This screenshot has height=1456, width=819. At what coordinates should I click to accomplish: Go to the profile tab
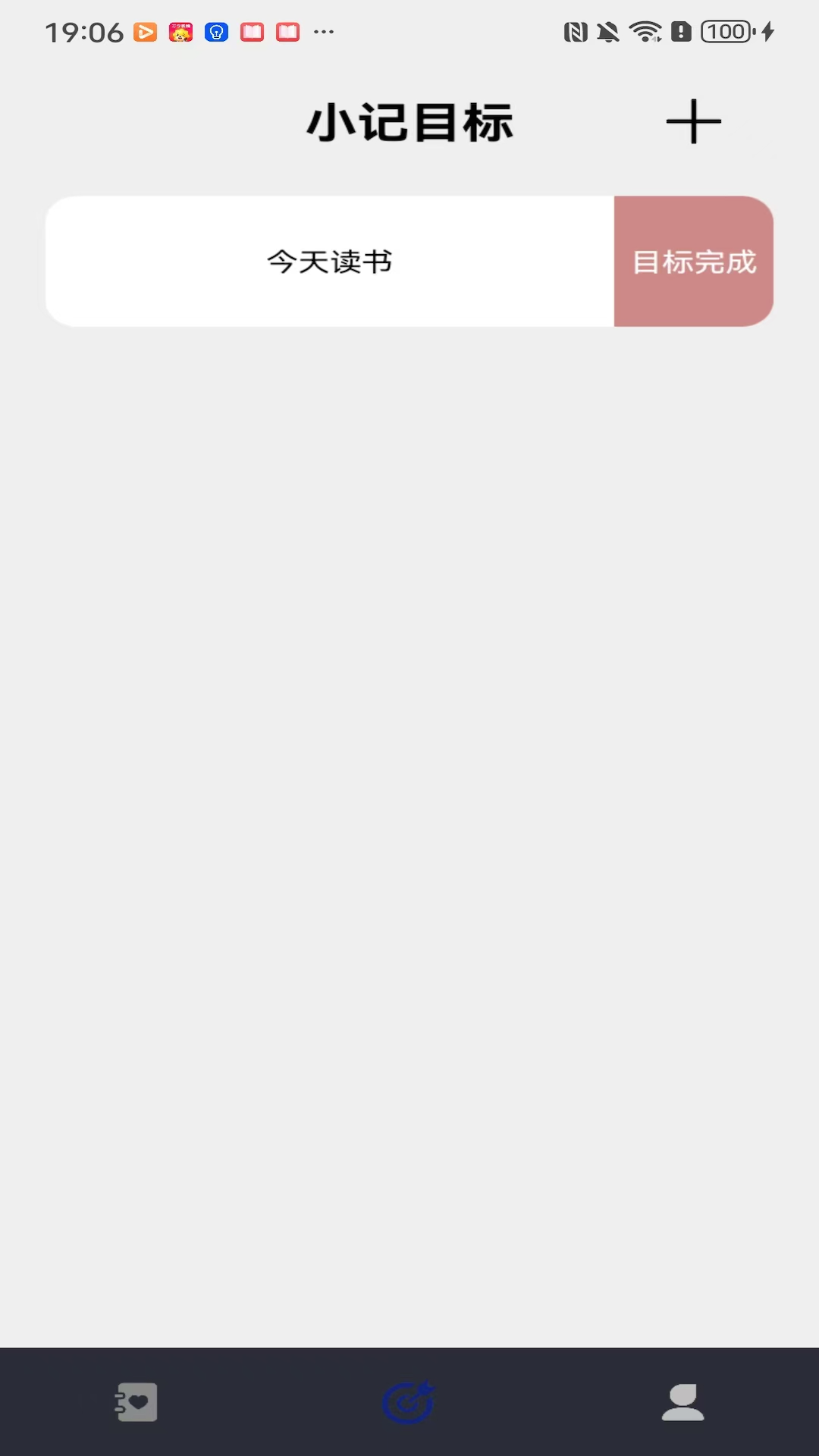click(682, 1402)
